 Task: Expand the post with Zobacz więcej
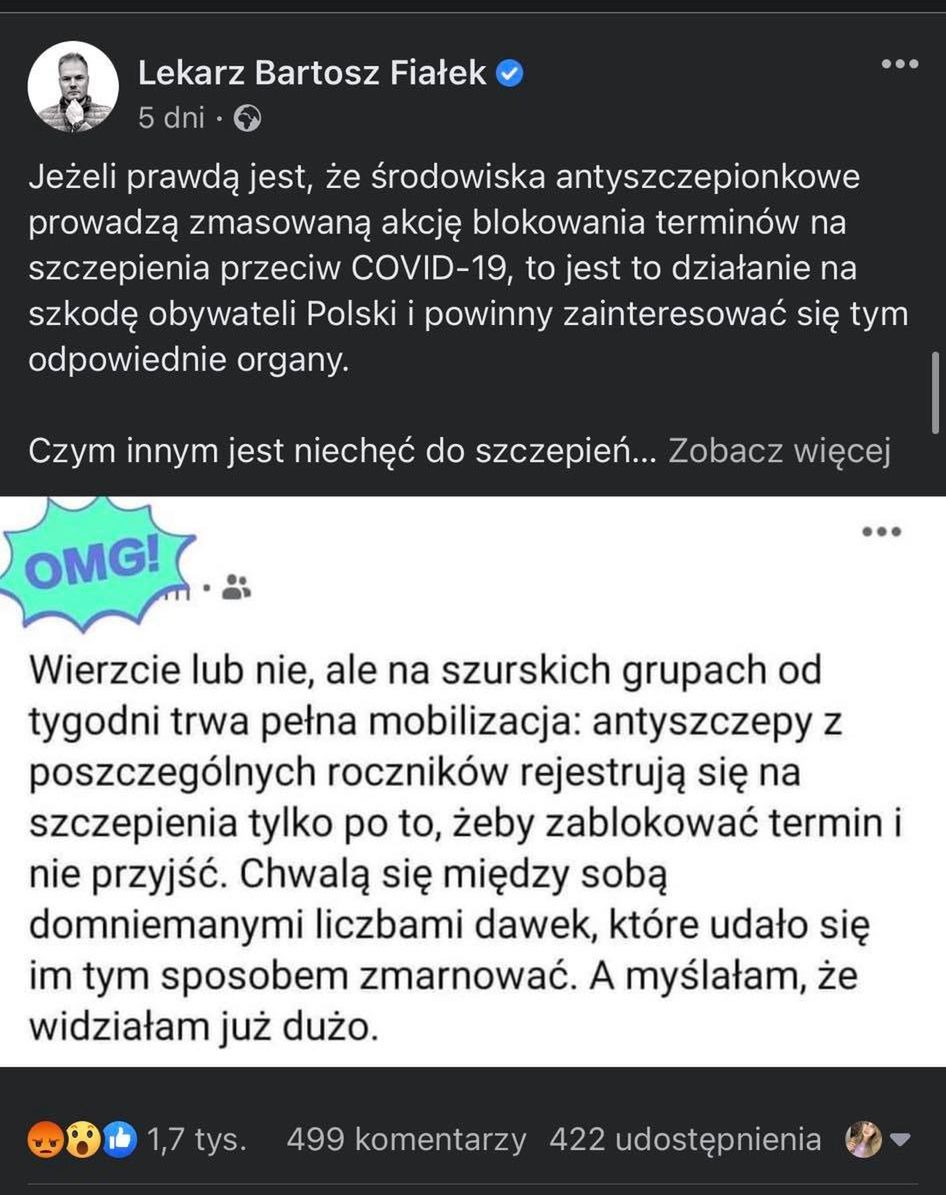point(780,453)
